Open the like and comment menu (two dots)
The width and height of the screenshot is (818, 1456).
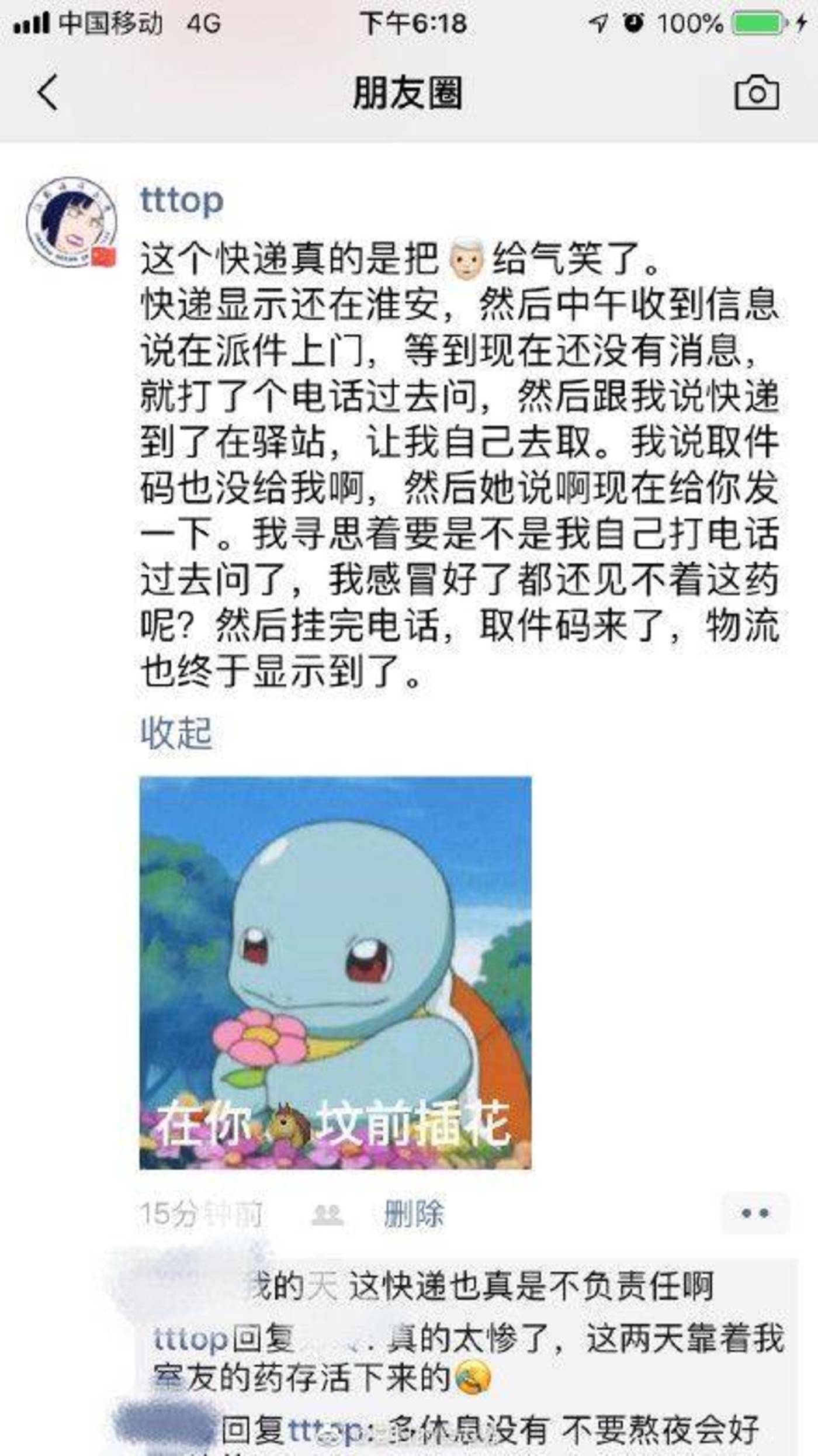[x=754, y=1213]
